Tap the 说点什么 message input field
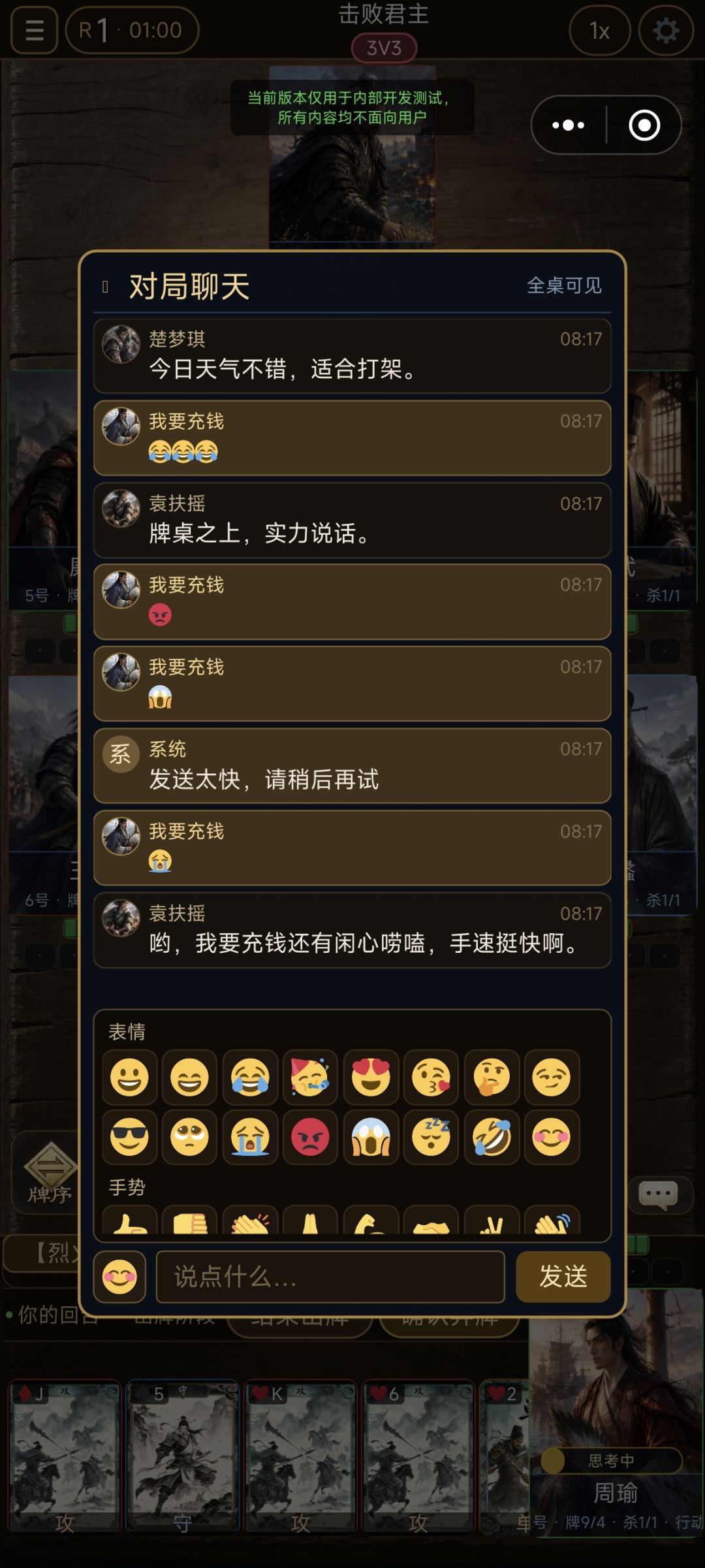Viewport: 705px width, 1568px height. [x=330, y=1277]
